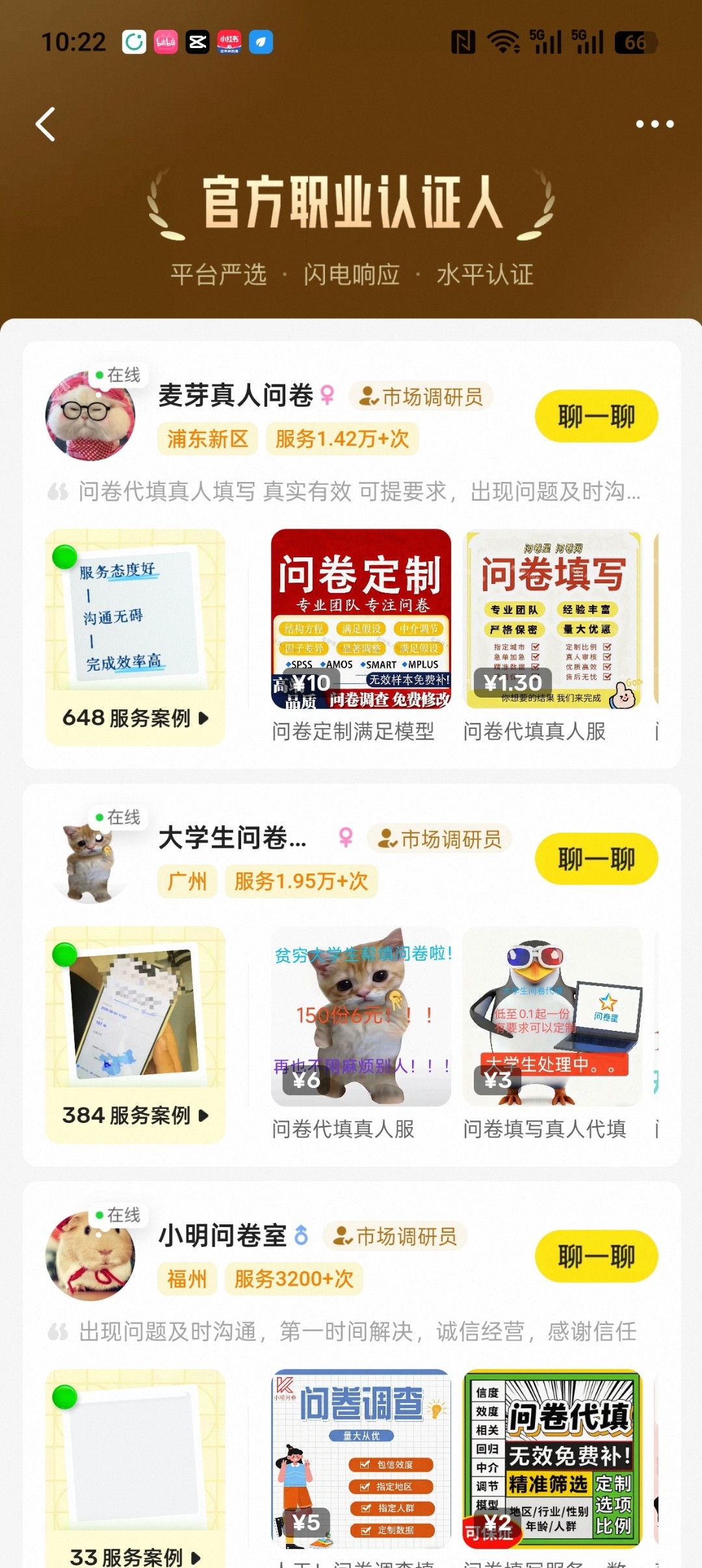Open 麦芽真人问卷's profile avatar

(90, 416)
